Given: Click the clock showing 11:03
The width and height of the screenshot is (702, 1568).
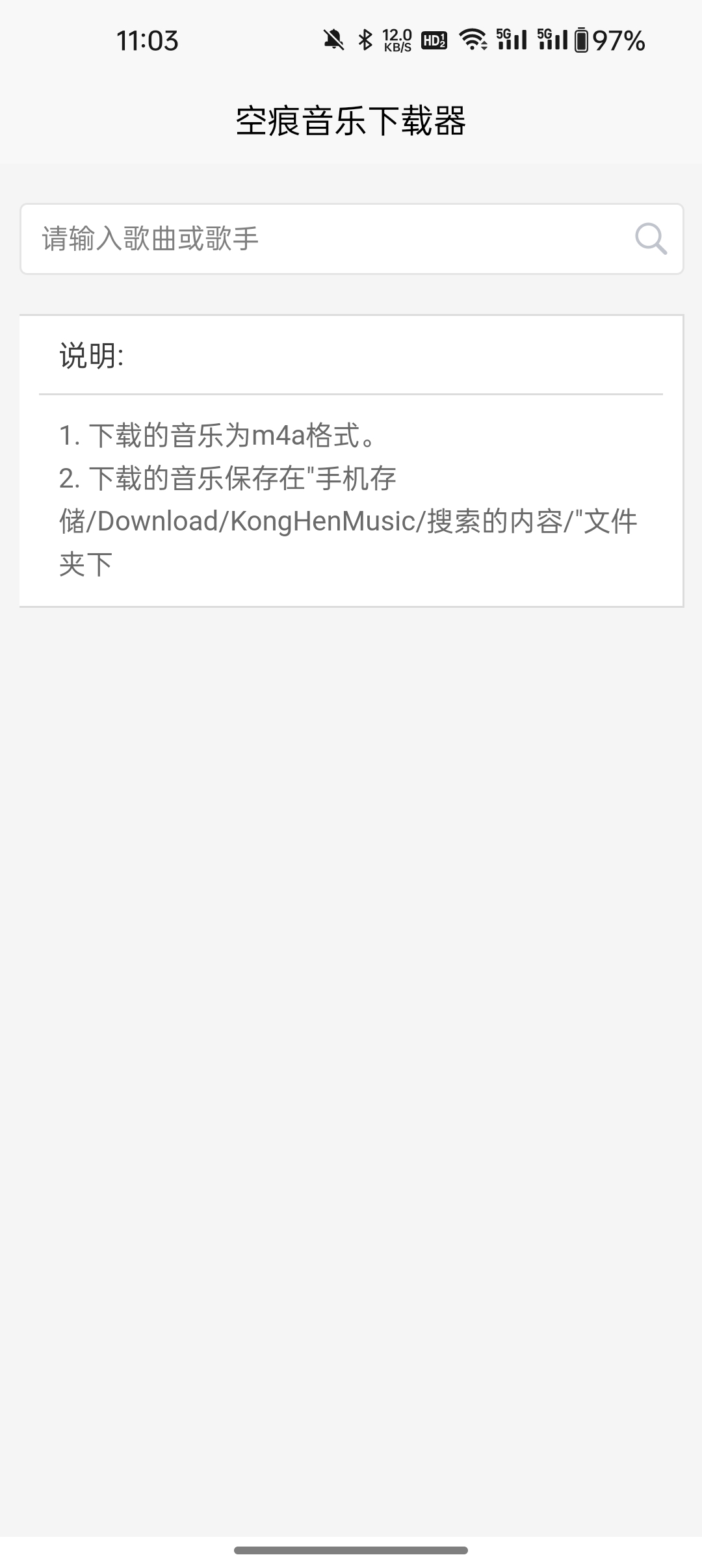Looking at the screenshot, I should coord(146,40).
